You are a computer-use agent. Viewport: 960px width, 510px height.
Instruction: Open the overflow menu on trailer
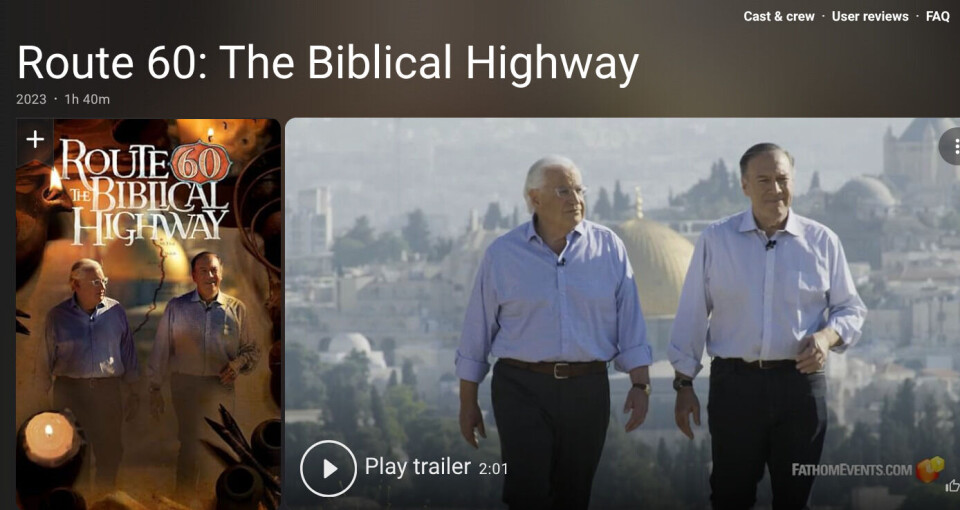[x=953, y=147]
